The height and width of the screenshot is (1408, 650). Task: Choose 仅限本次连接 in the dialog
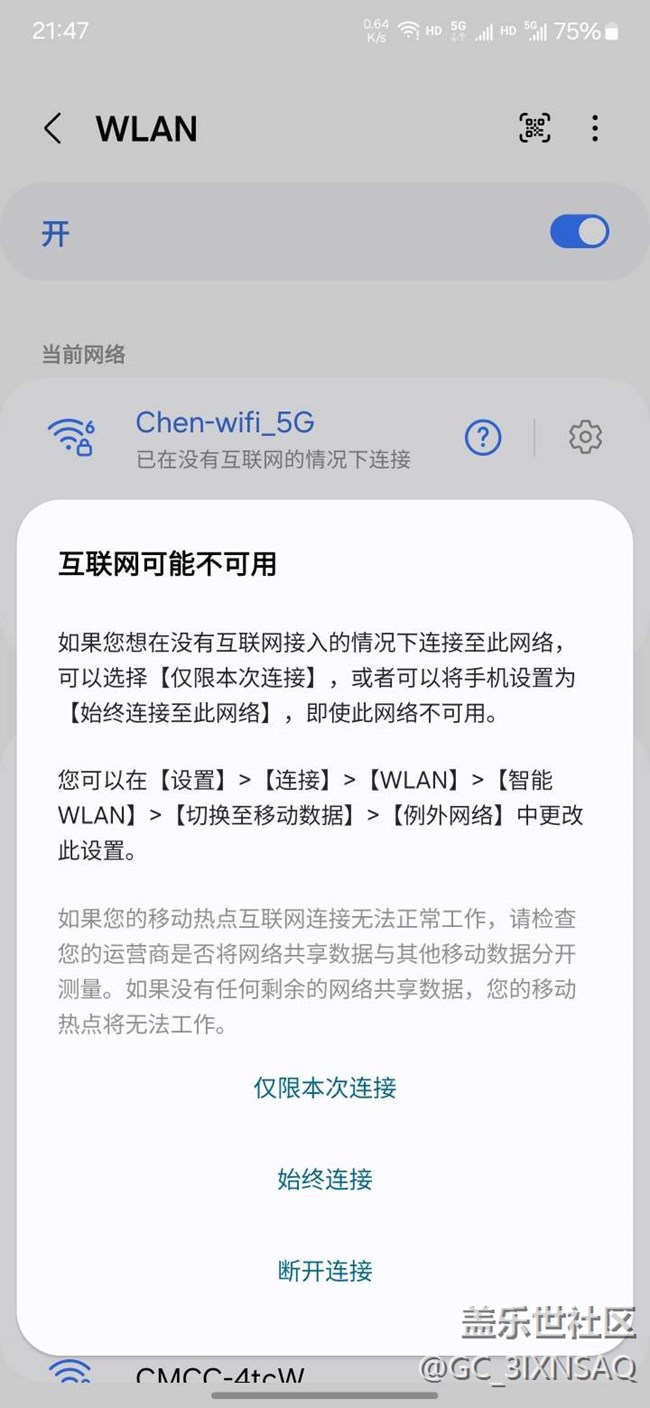tap(325, 1087)
